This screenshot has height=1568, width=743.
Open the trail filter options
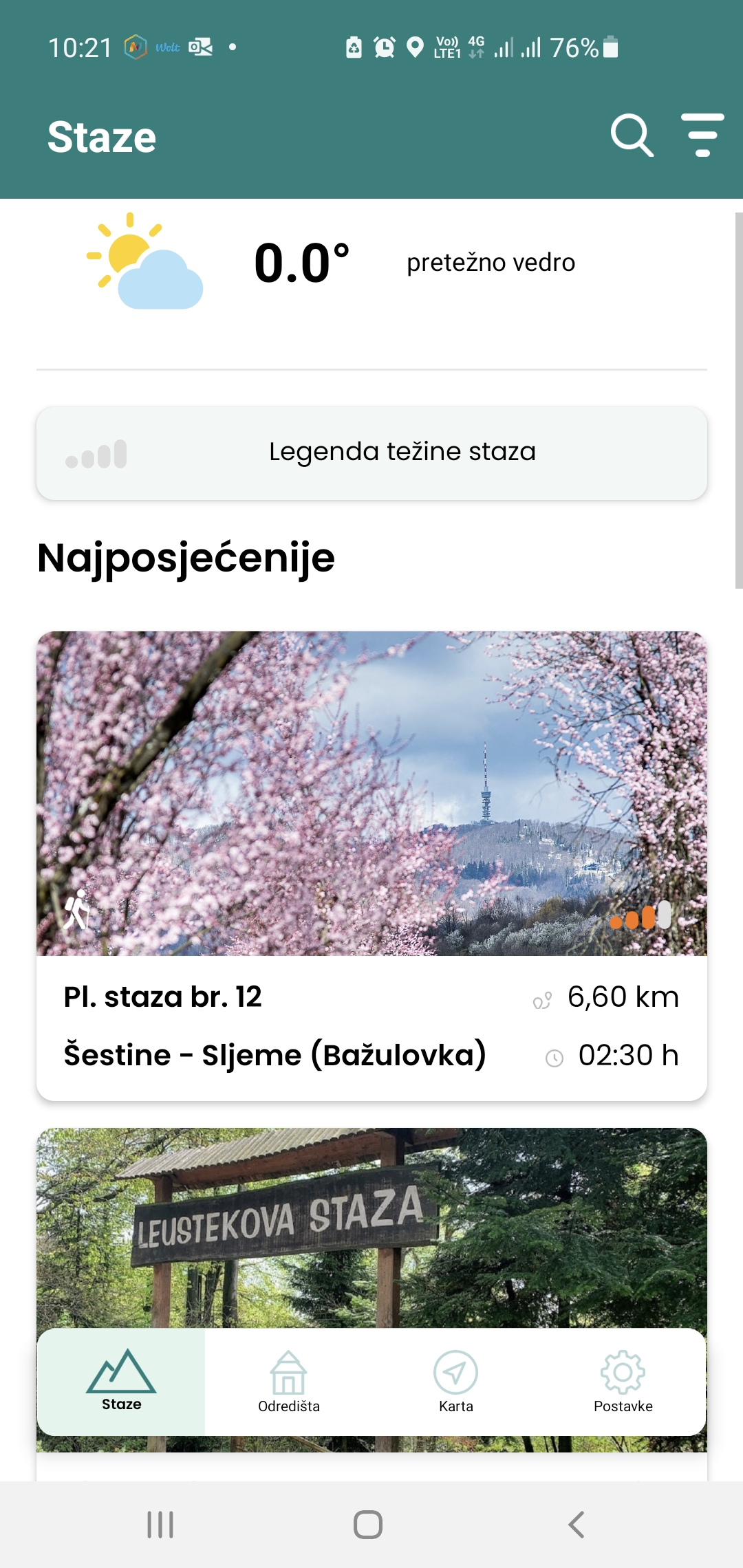click(702, 135)
